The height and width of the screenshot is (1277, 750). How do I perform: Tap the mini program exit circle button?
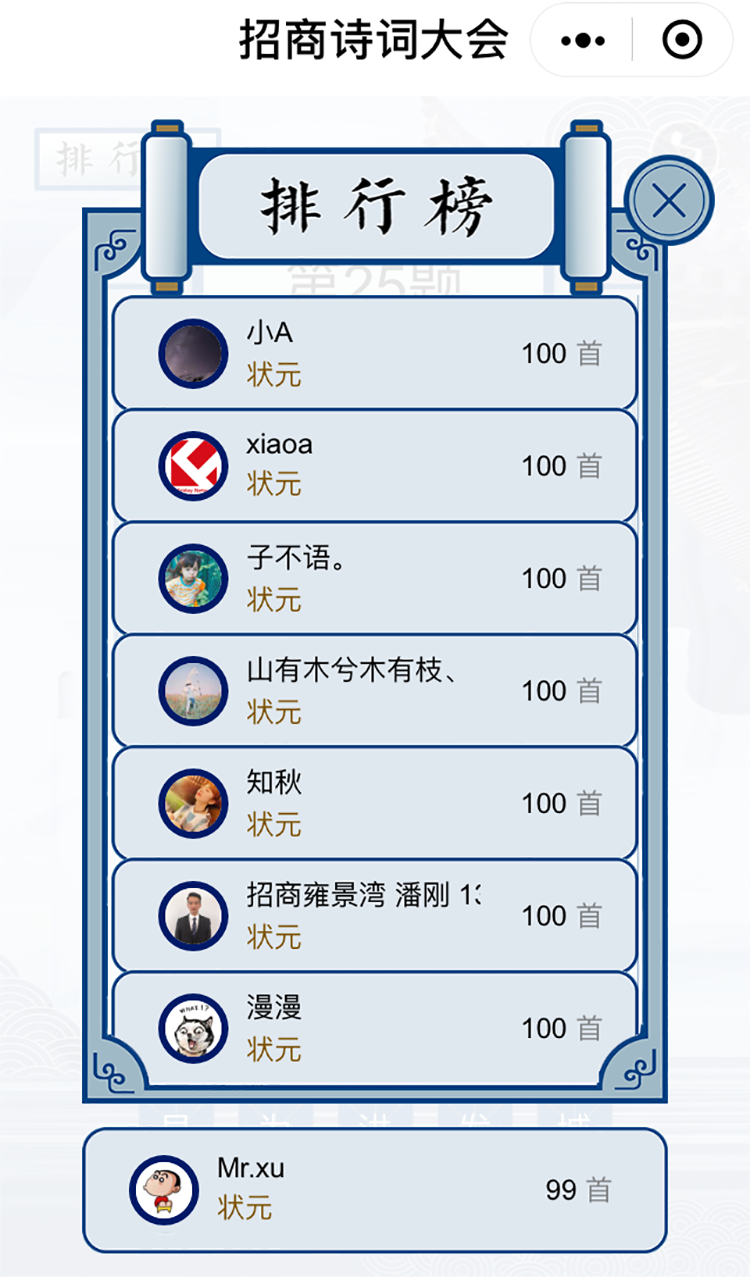pyautogui.click(x=683, y=41)
